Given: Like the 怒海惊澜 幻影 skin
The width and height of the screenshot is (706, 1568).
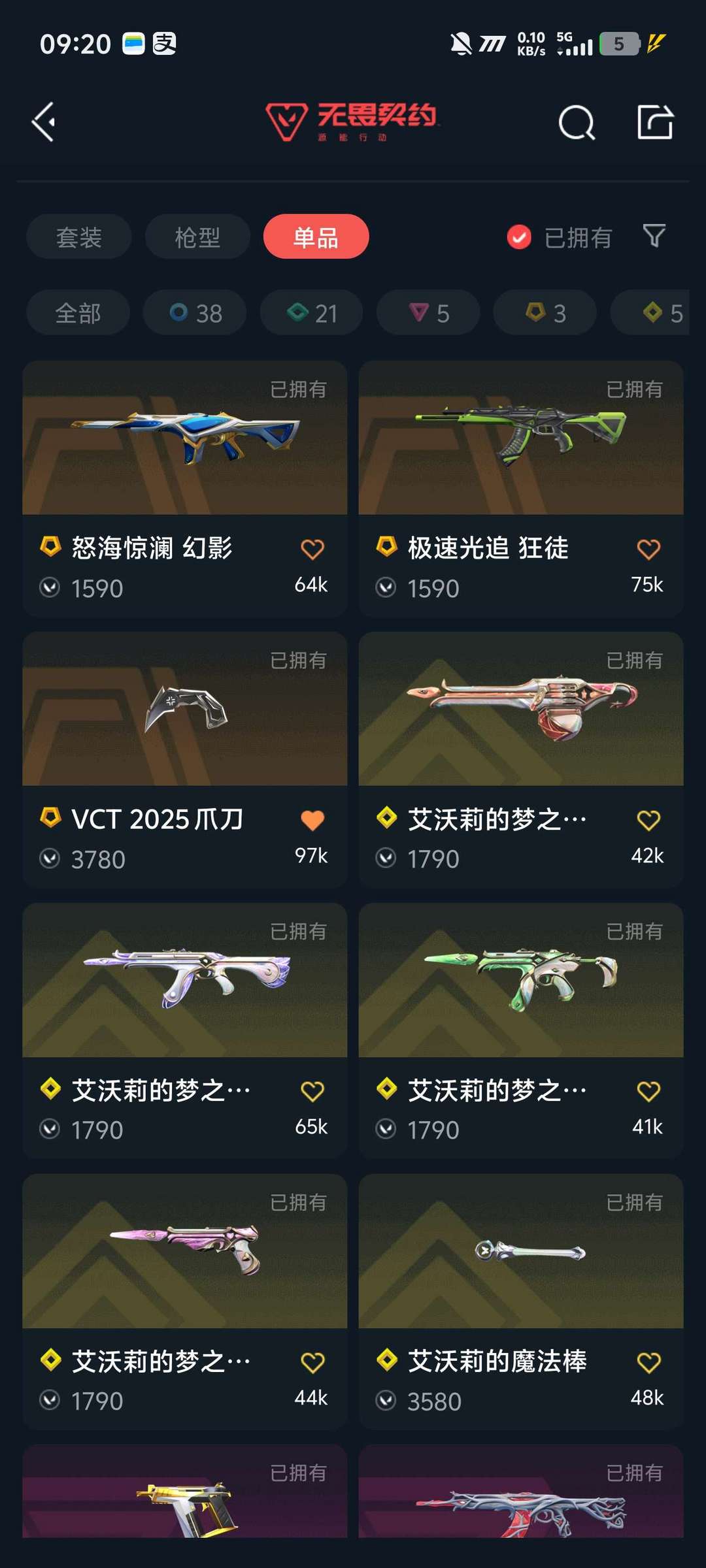Looking at the screenshot, I should pyautogui.click(x=312, y=549).
